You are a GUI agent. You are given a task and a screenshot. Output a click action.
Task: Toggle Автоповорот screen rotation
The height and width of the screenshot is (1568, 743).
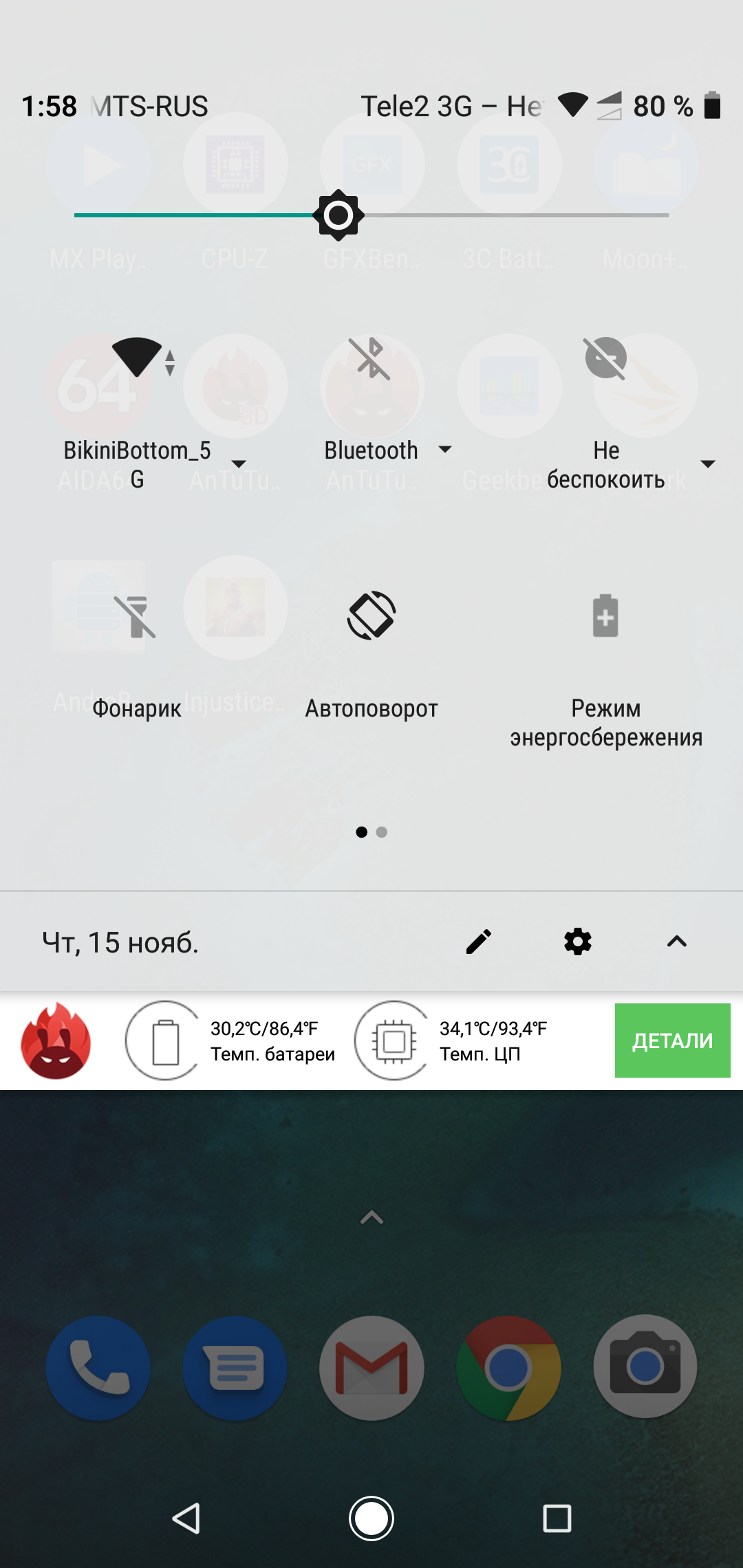371,616
